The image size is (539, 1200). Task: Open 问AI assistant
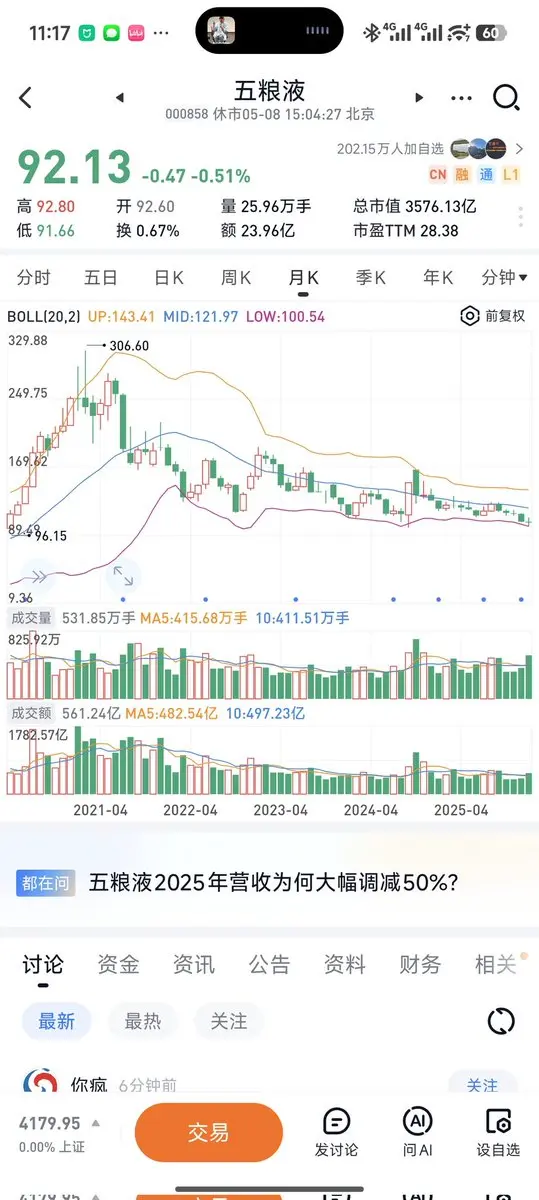tap(417, 1133)
